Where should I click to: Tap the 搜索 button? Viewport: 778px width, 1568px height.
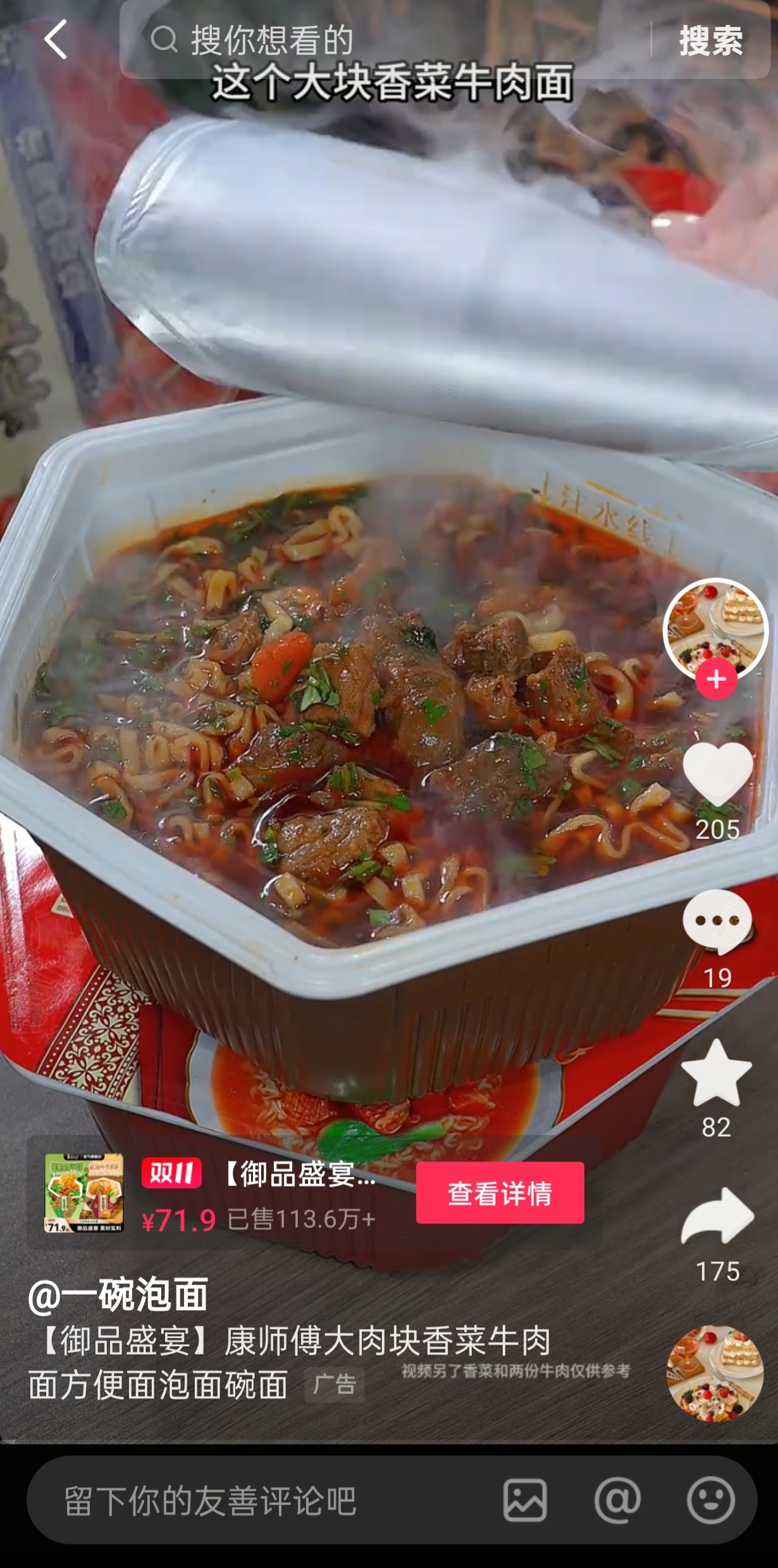pyautogui.click(x=711, y=41)
